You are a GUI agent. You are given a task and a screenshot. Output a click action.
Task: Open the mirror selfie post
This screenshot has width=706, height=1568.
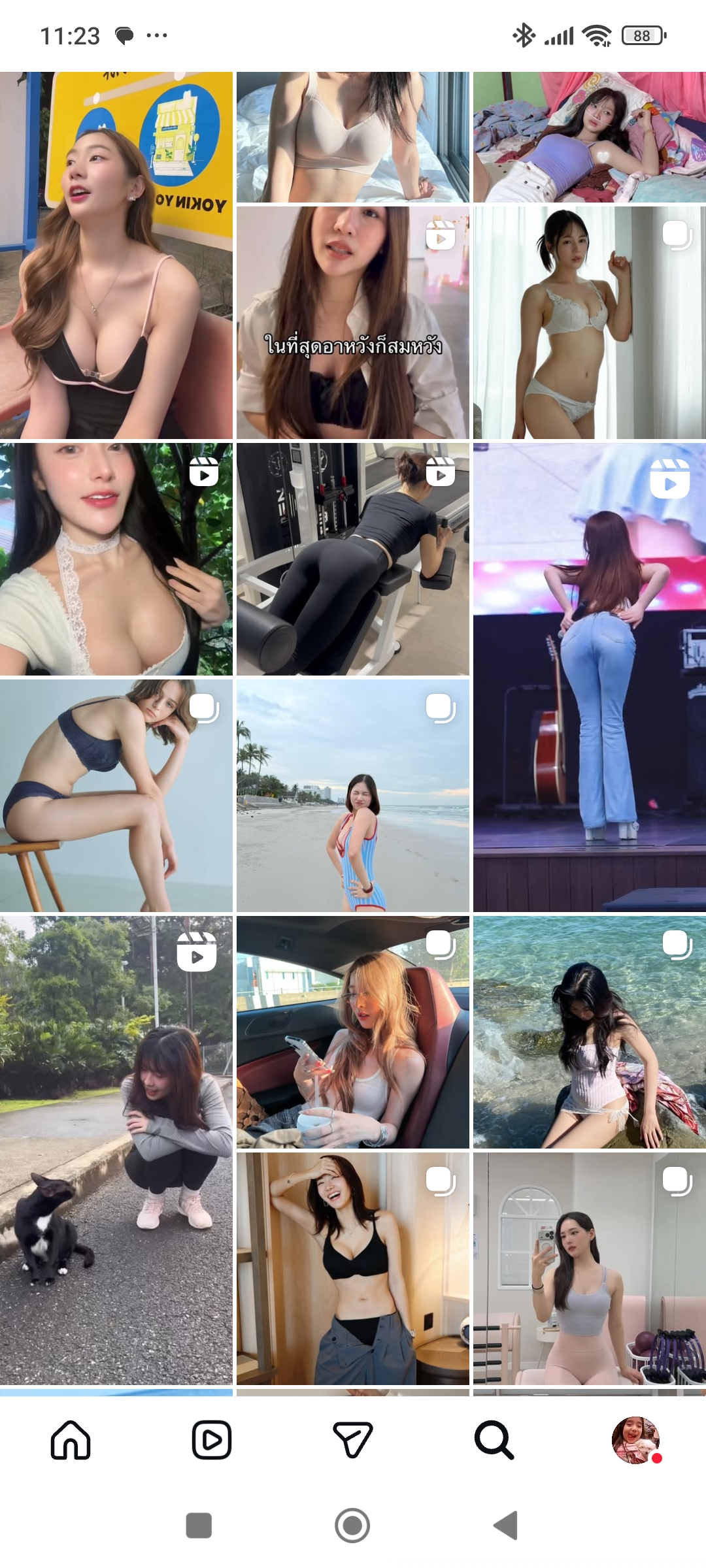pyautogui.click(x=590, y=1269)
